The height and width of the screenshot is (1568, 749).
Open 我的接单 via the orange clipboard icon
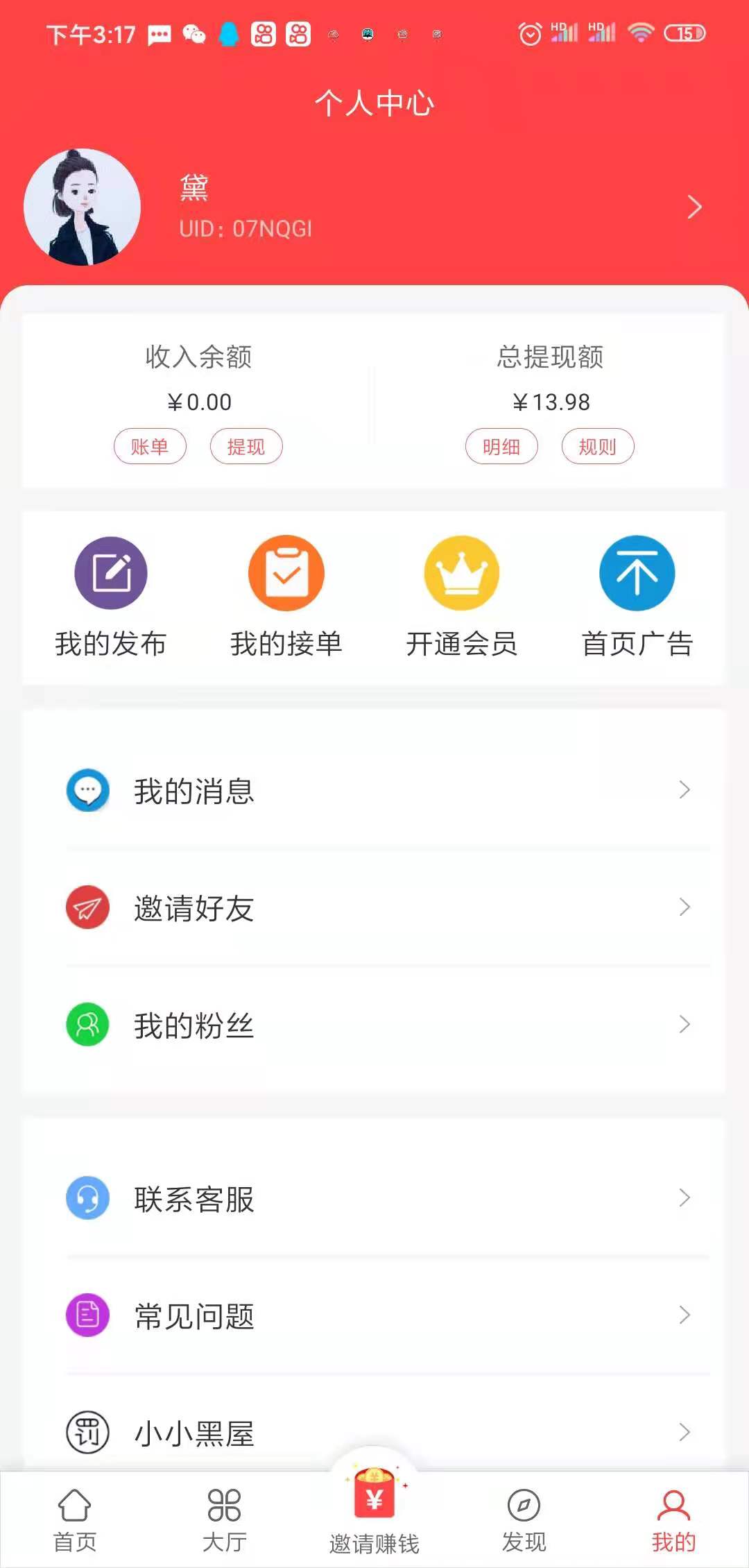pyautogui.click(x=286, y=571)
